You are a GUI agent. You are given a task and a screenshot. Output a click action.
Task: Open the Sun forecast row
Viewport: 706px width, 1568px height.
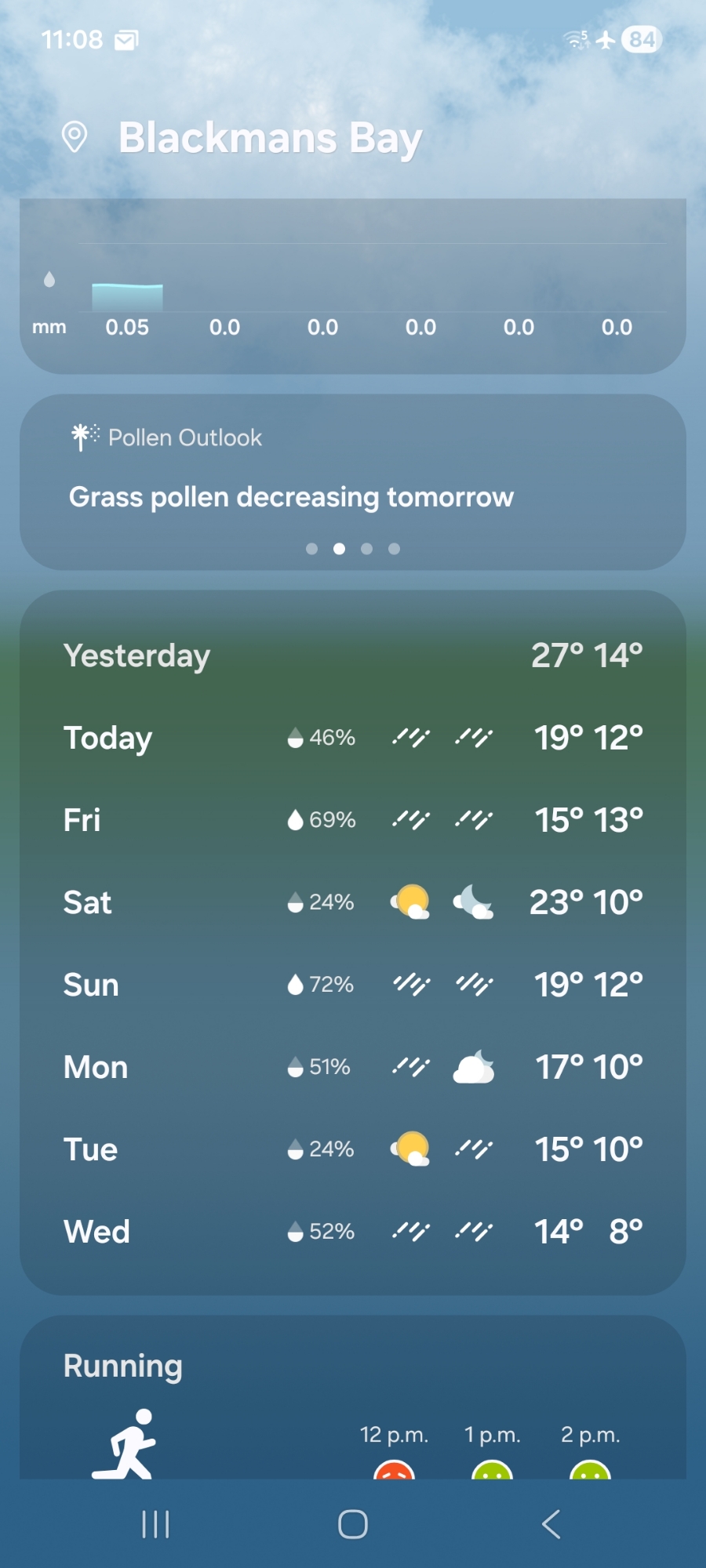[353, 985]
